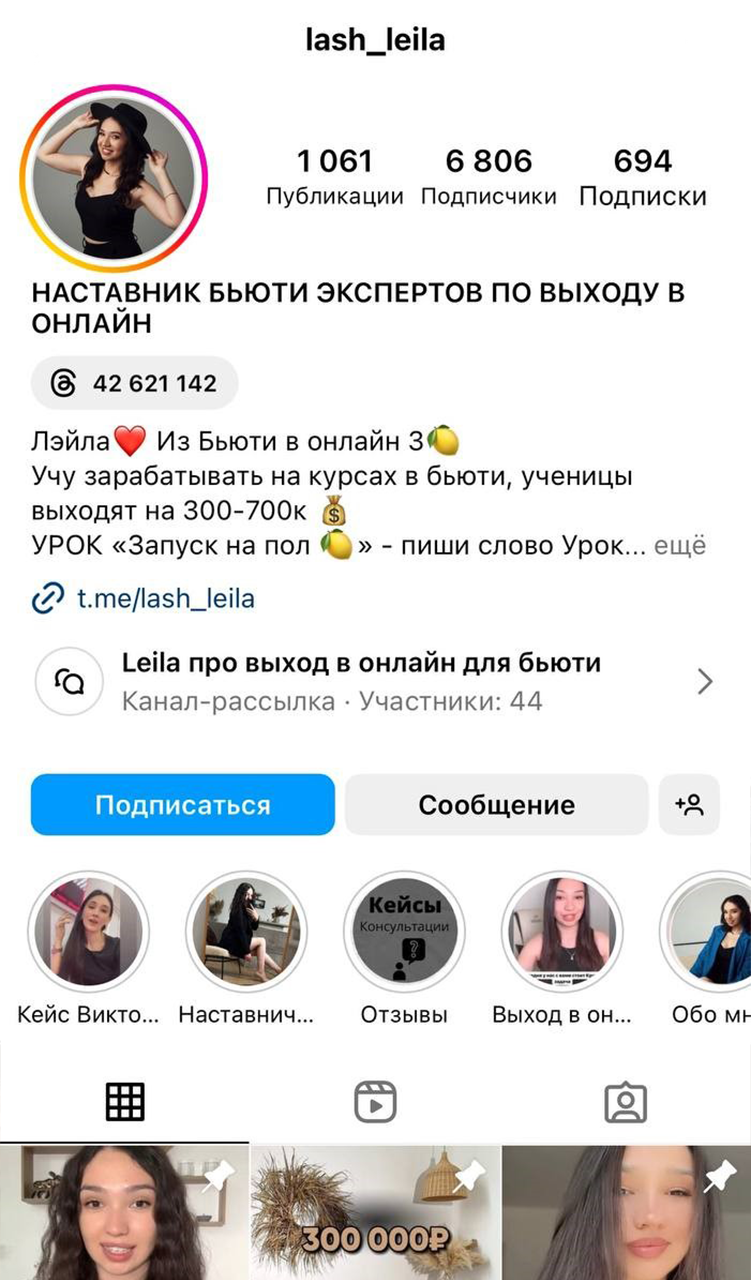Image resolution: width=751 pixels, height=1280 pixels.
Task: Open the "Выход в он..." highlight
Action: [561, 932]
